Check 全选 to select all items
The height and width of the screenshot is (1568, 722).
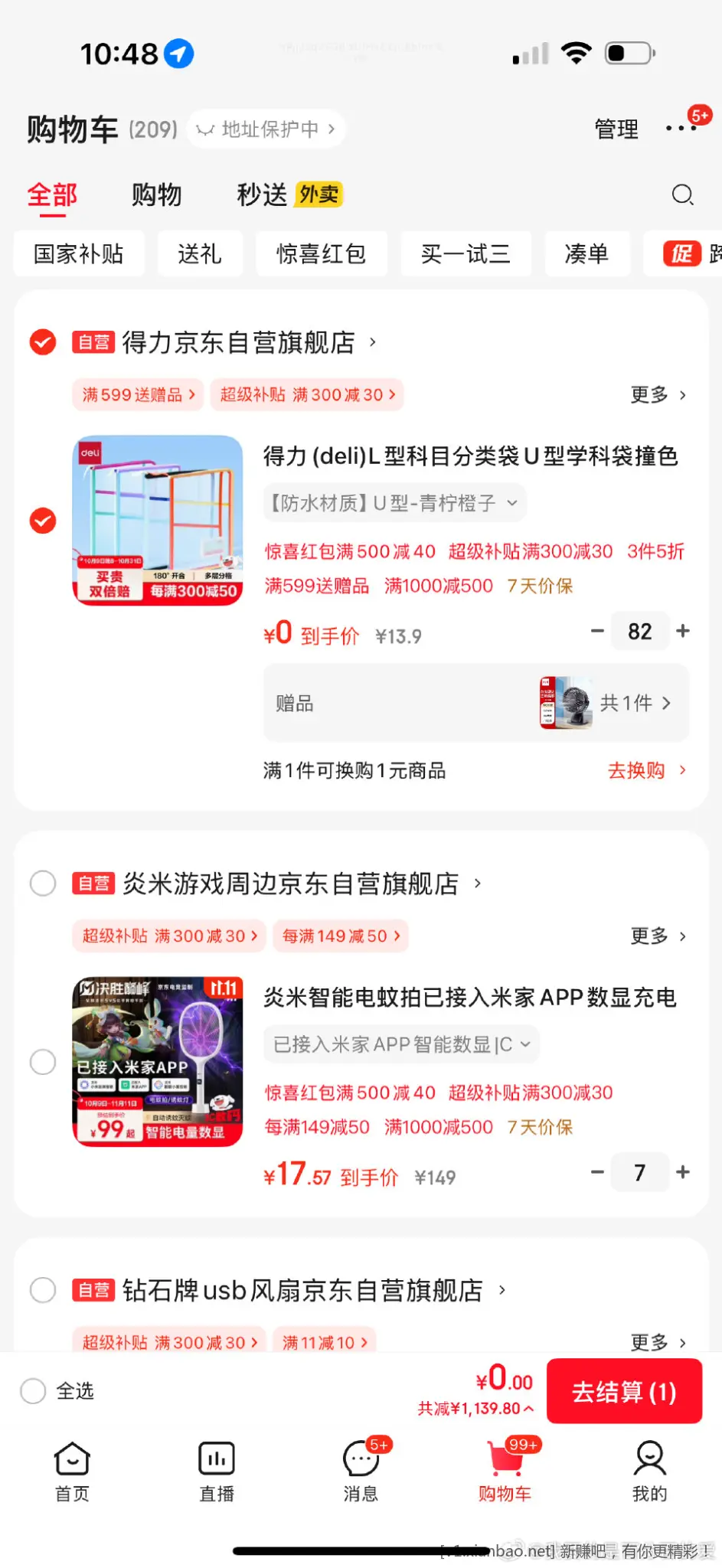[34, 1390]
